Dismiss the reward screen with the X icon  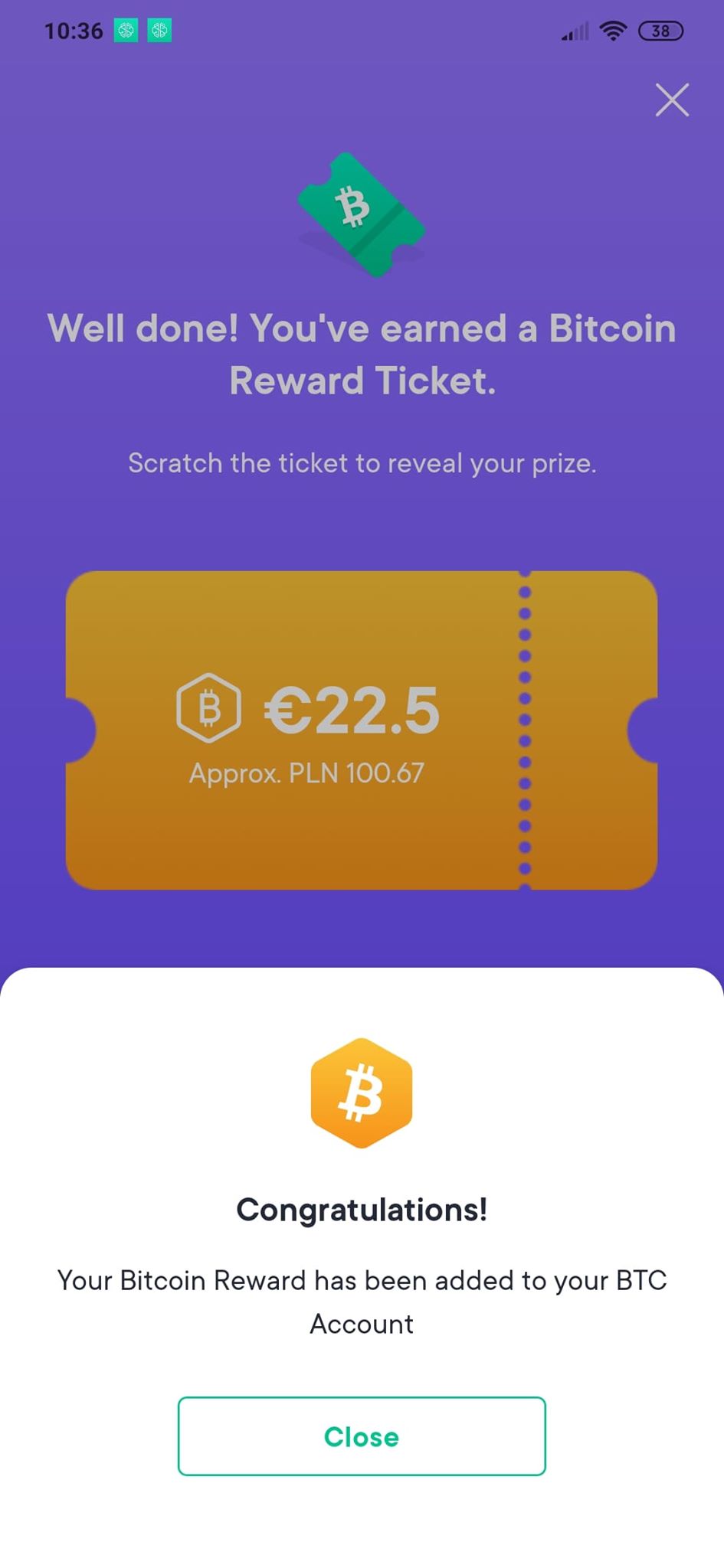click(x=672, y=100)
